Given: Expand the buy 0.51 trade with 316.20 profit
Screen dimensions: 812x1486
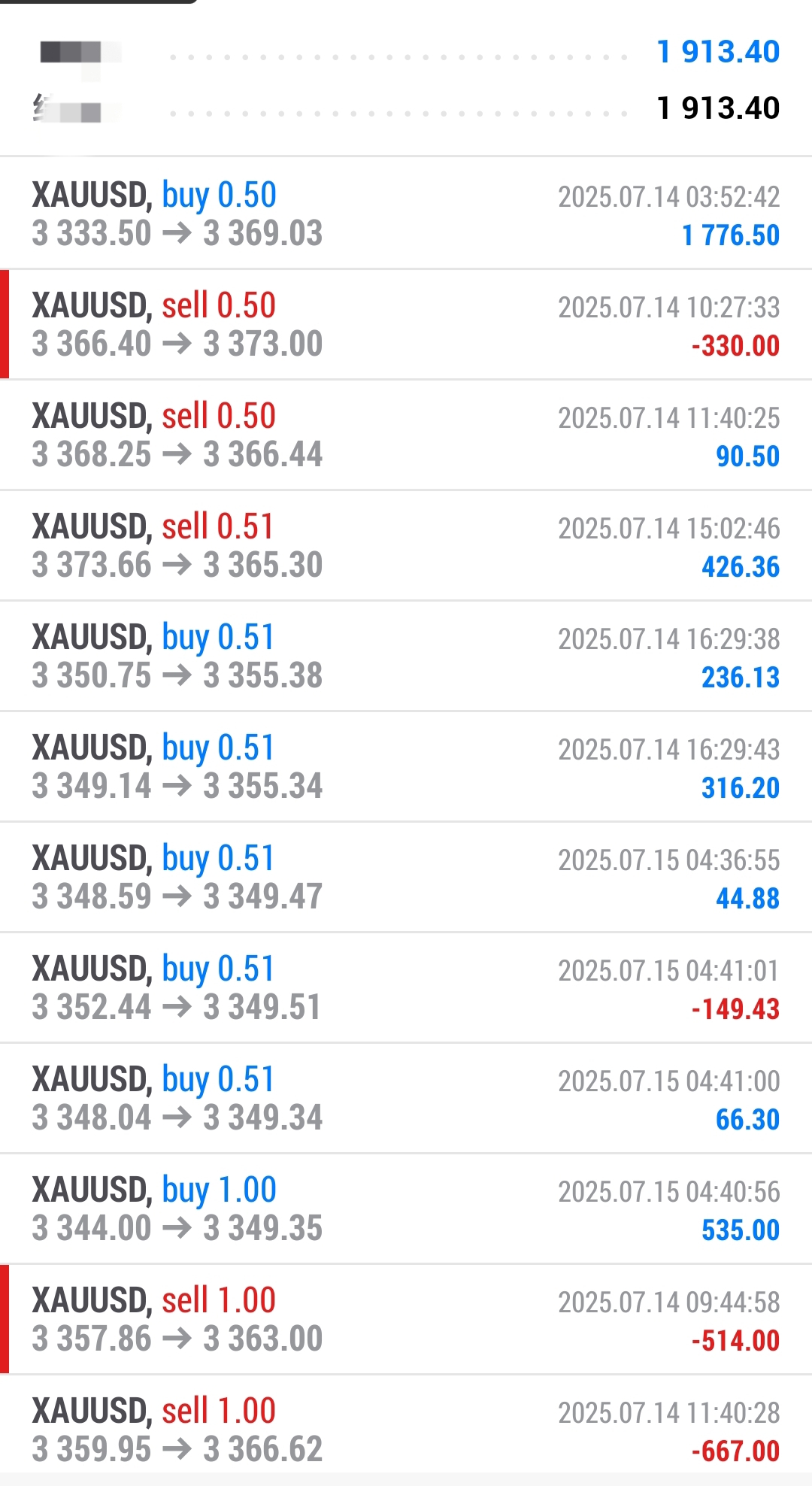Looking at the screenshot, I should pyautogui.click(x=406, y=766).
